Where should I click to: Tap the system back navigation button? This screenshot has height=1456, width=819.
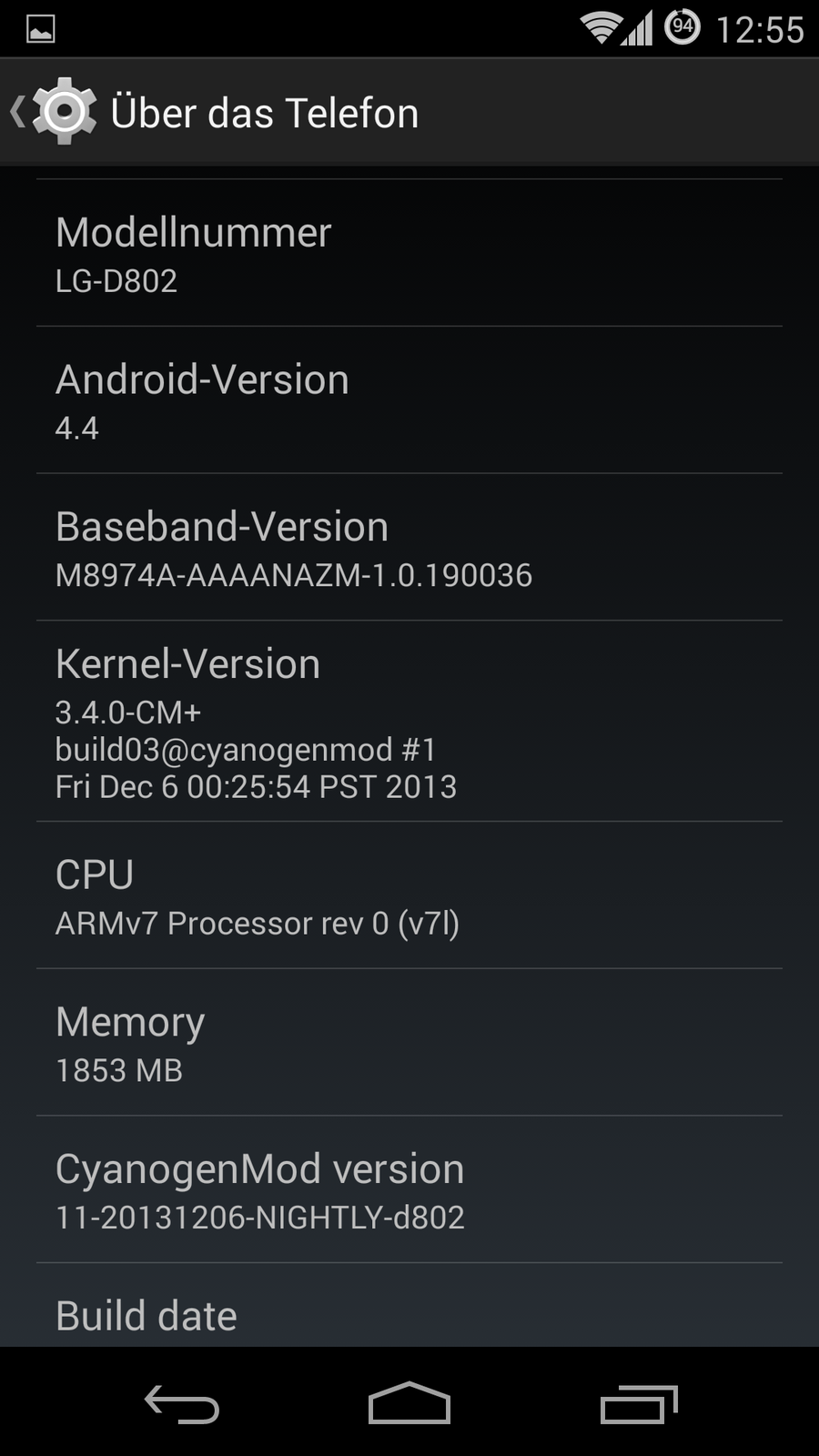tap(182, 1402)
